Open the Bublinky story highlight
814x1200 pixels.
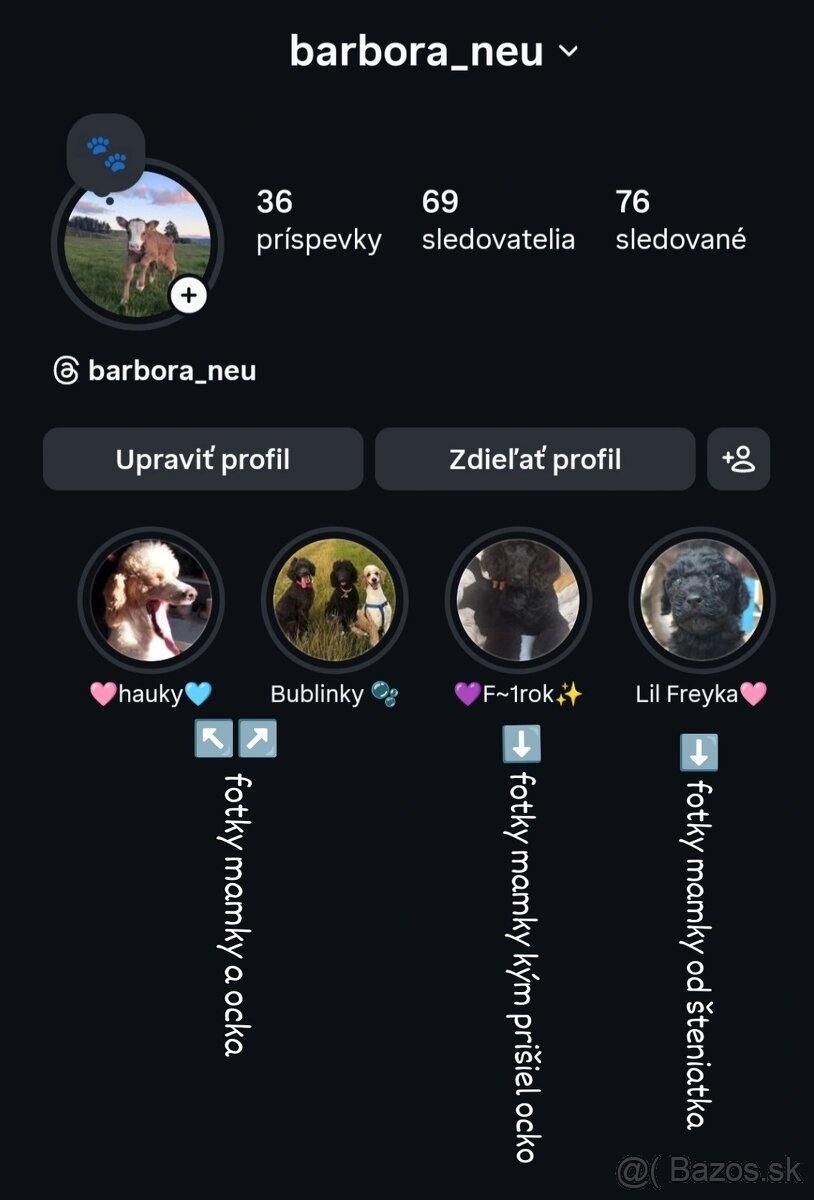coord(335,599)
